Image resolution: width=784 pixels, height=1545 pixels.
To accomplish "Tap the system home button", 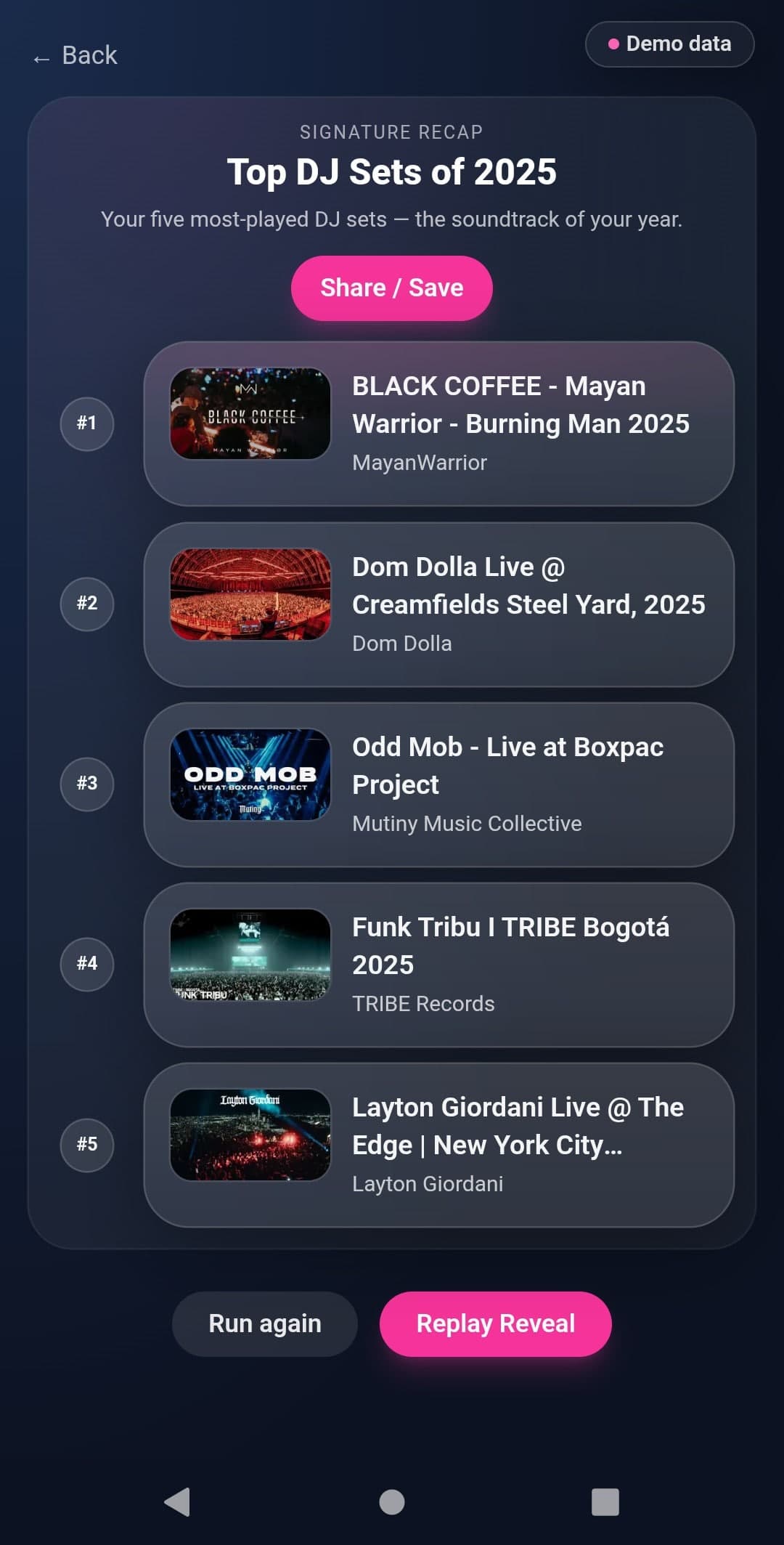I will [392, 1501].
